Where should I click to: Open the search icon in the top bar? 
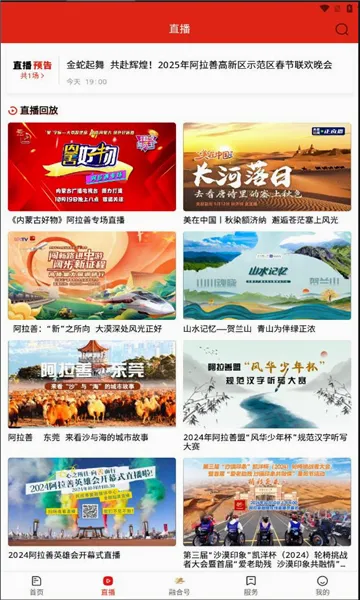[x=342, y=29]
